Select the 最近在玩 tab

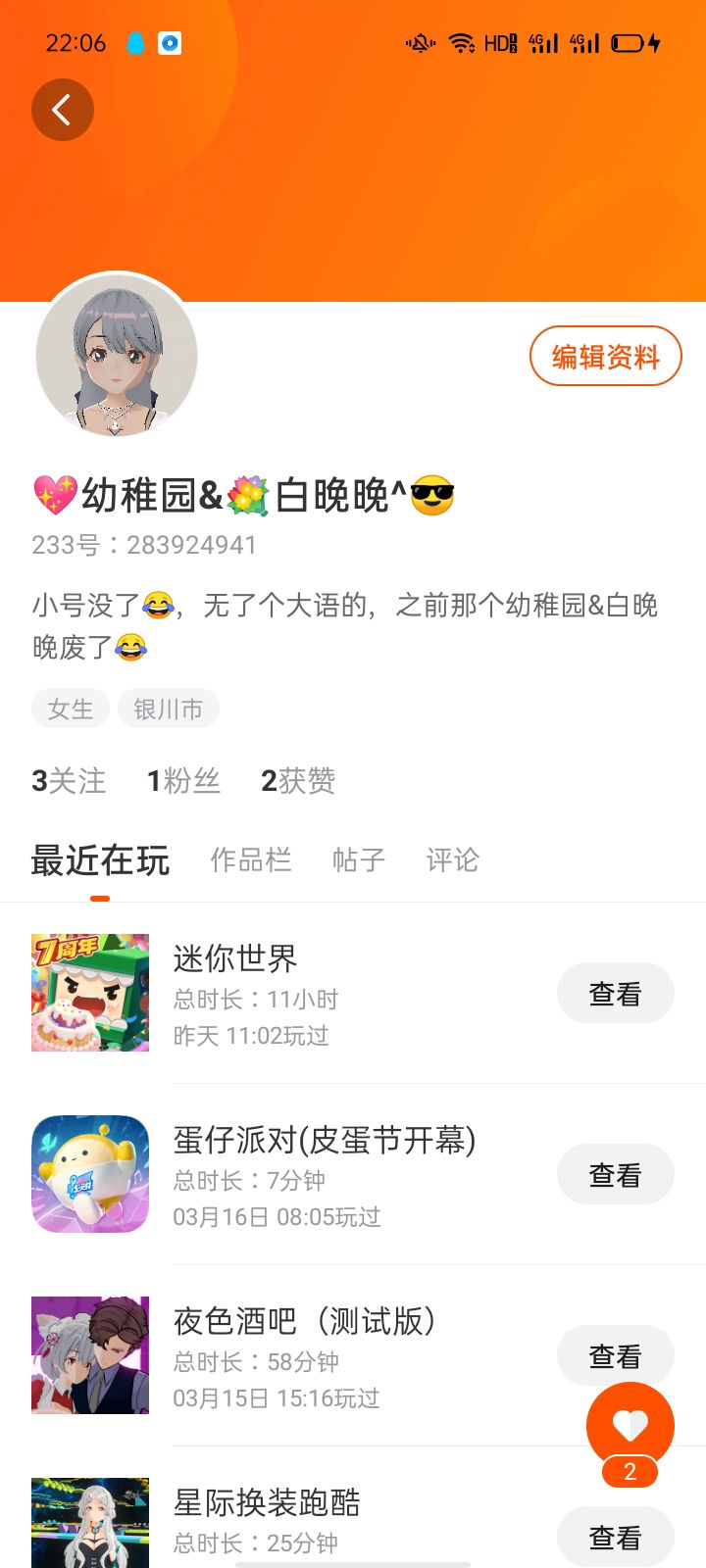click(100, 860)
